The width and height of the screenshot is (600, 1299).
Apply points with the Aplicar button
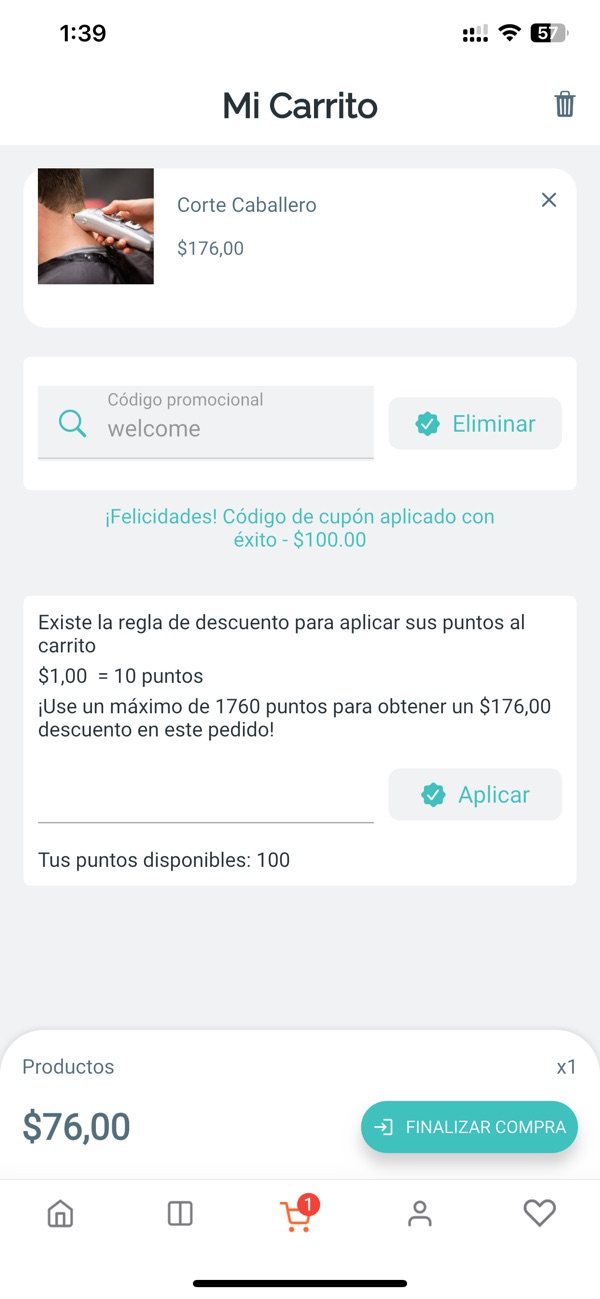point(475,795)
